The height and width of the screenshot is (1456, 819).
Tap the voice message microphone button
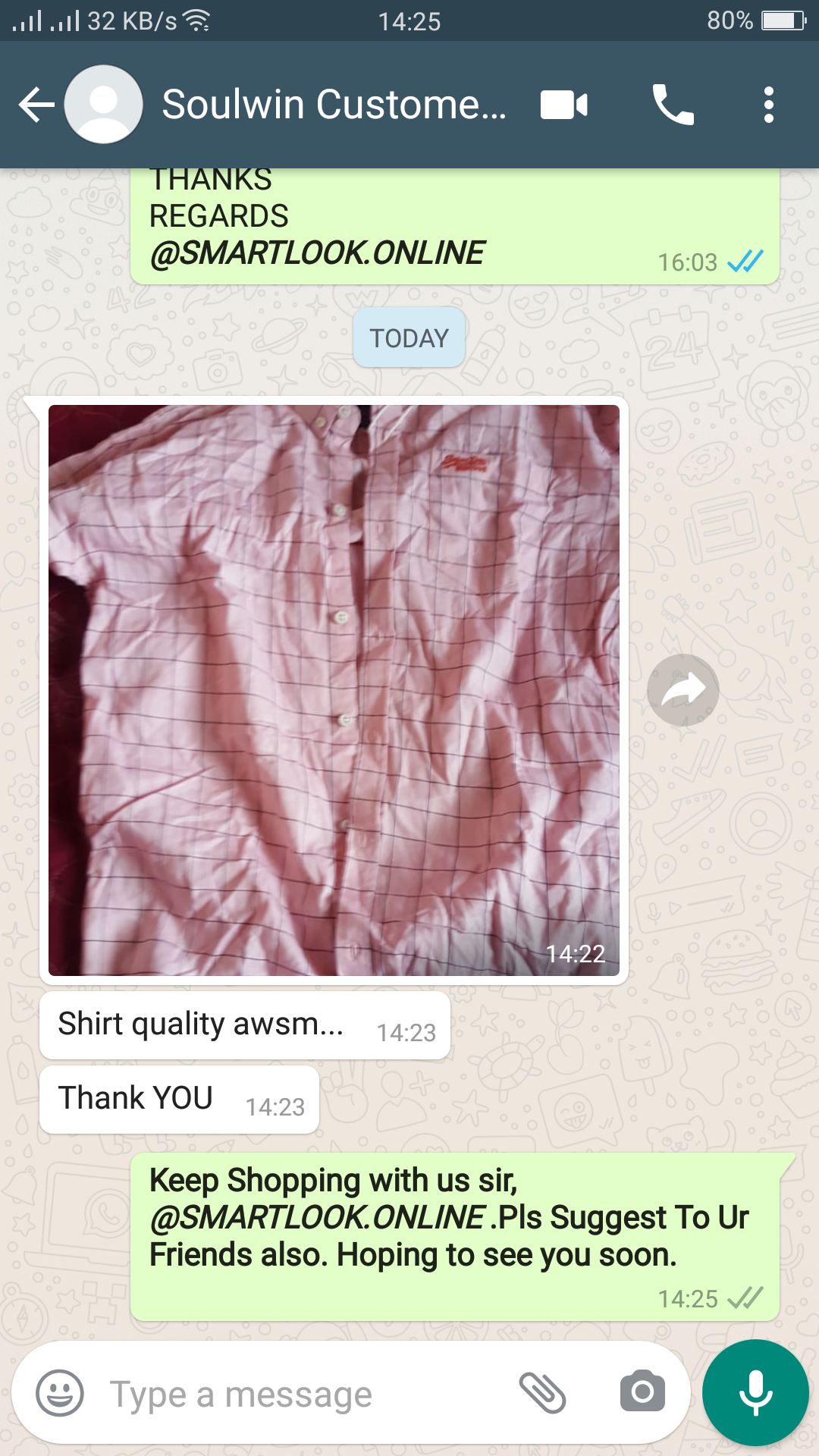755,1393
